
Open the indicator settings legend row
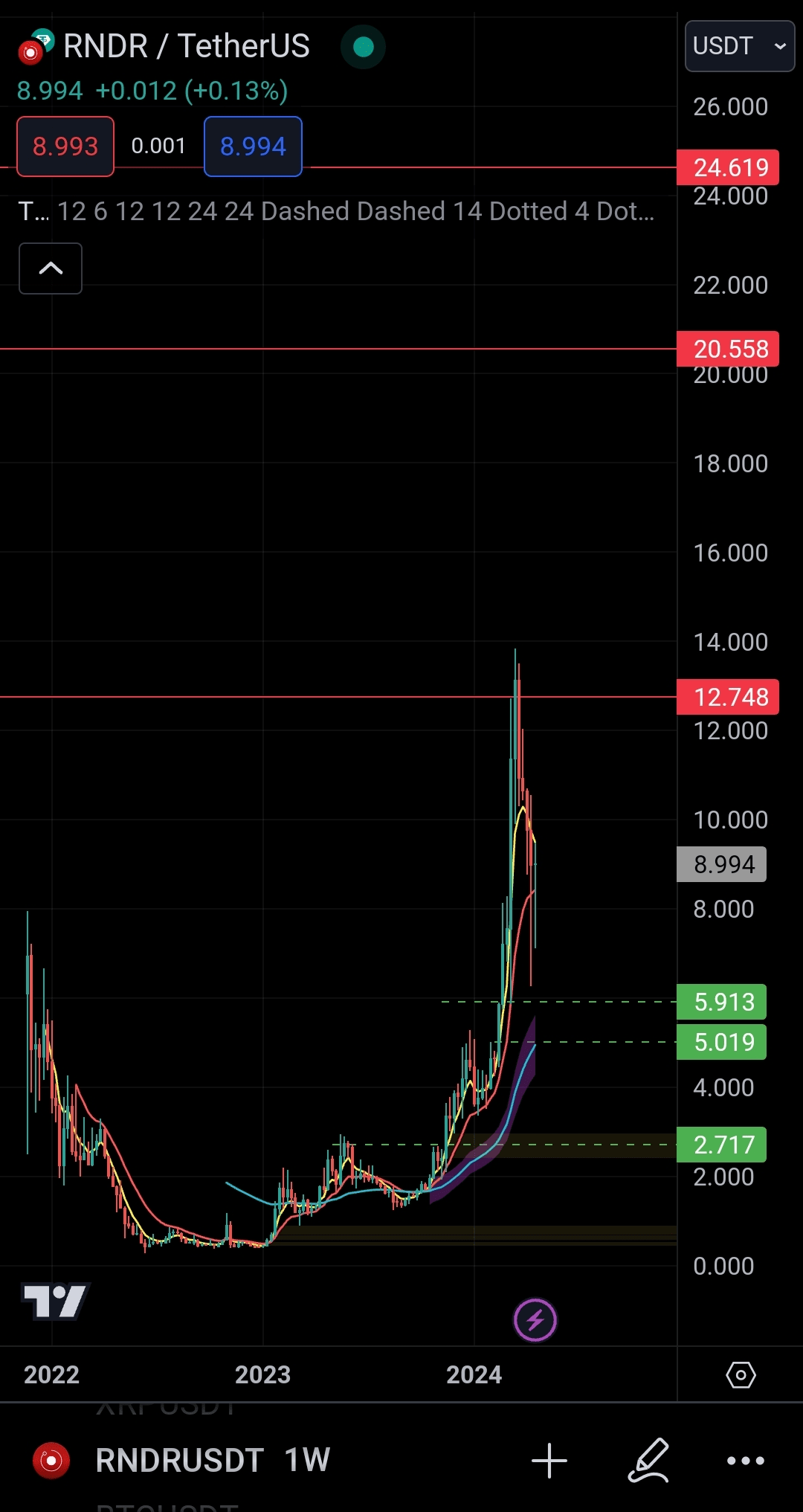pyautogui.click(x=336, y=211)
